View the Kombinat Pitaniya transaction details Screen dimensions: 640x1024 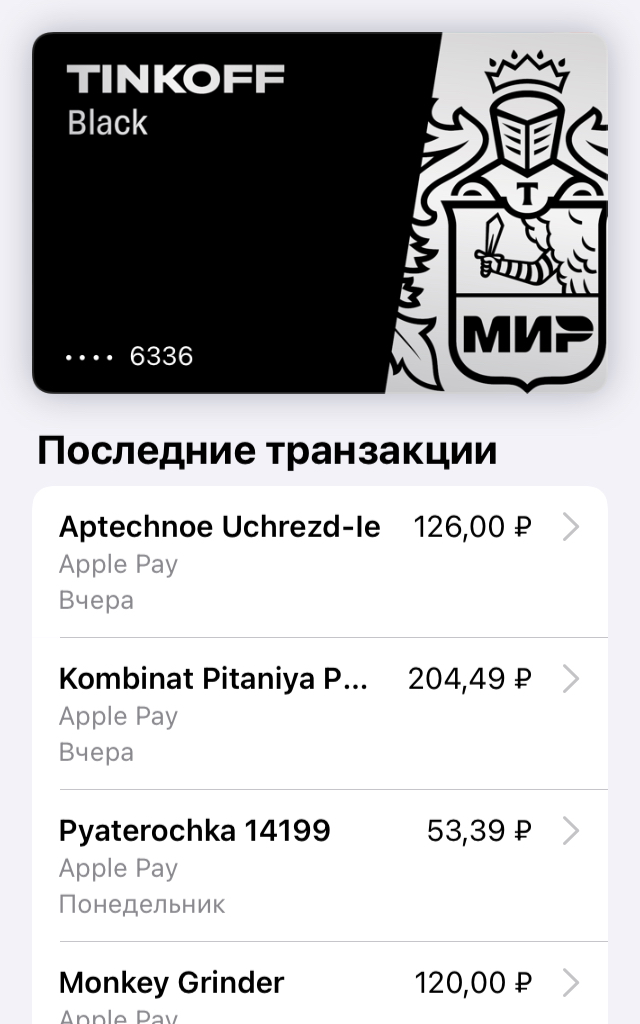(x=319, y=714)
